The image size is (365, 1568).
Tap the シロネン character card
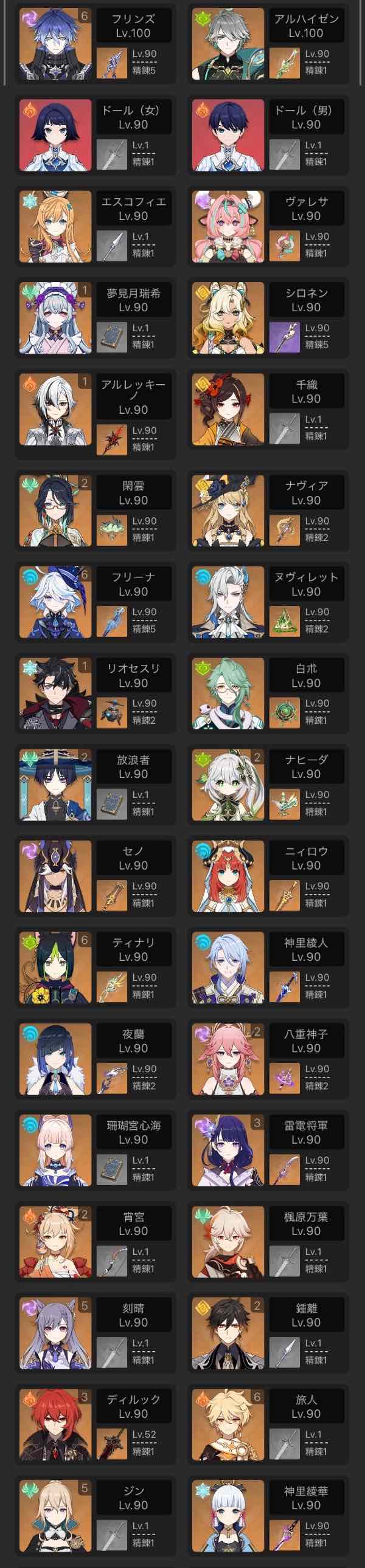tap(268, 318)
